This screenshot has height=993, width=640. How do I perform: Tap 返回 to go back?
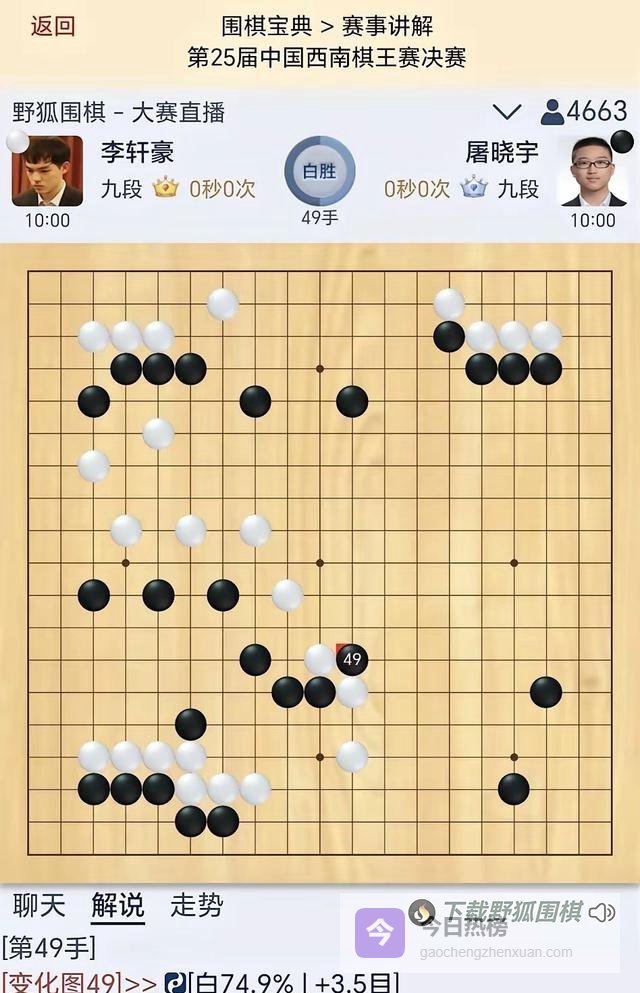[x=52, y=26]
